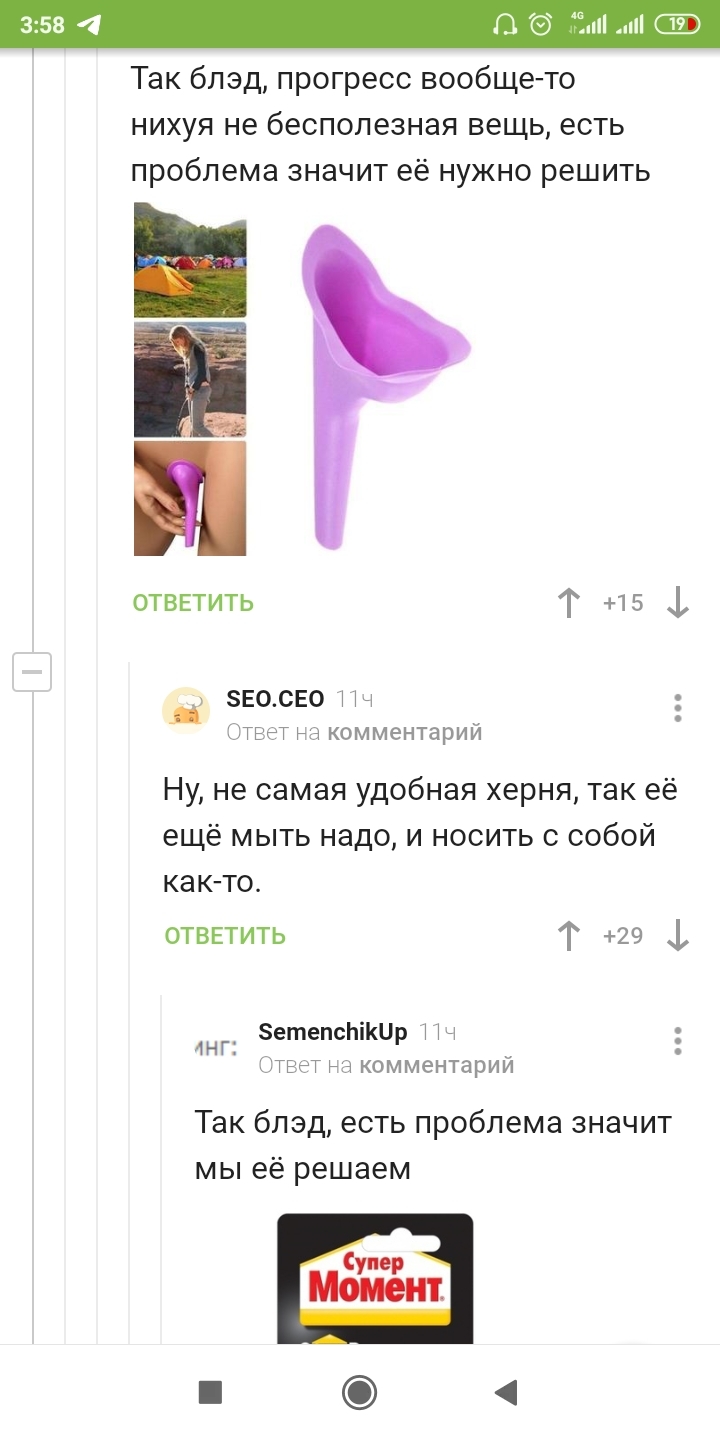Collapse the comment thread with minus button
This screenshot has width=720, height=1440.
[x=32, y=672]
